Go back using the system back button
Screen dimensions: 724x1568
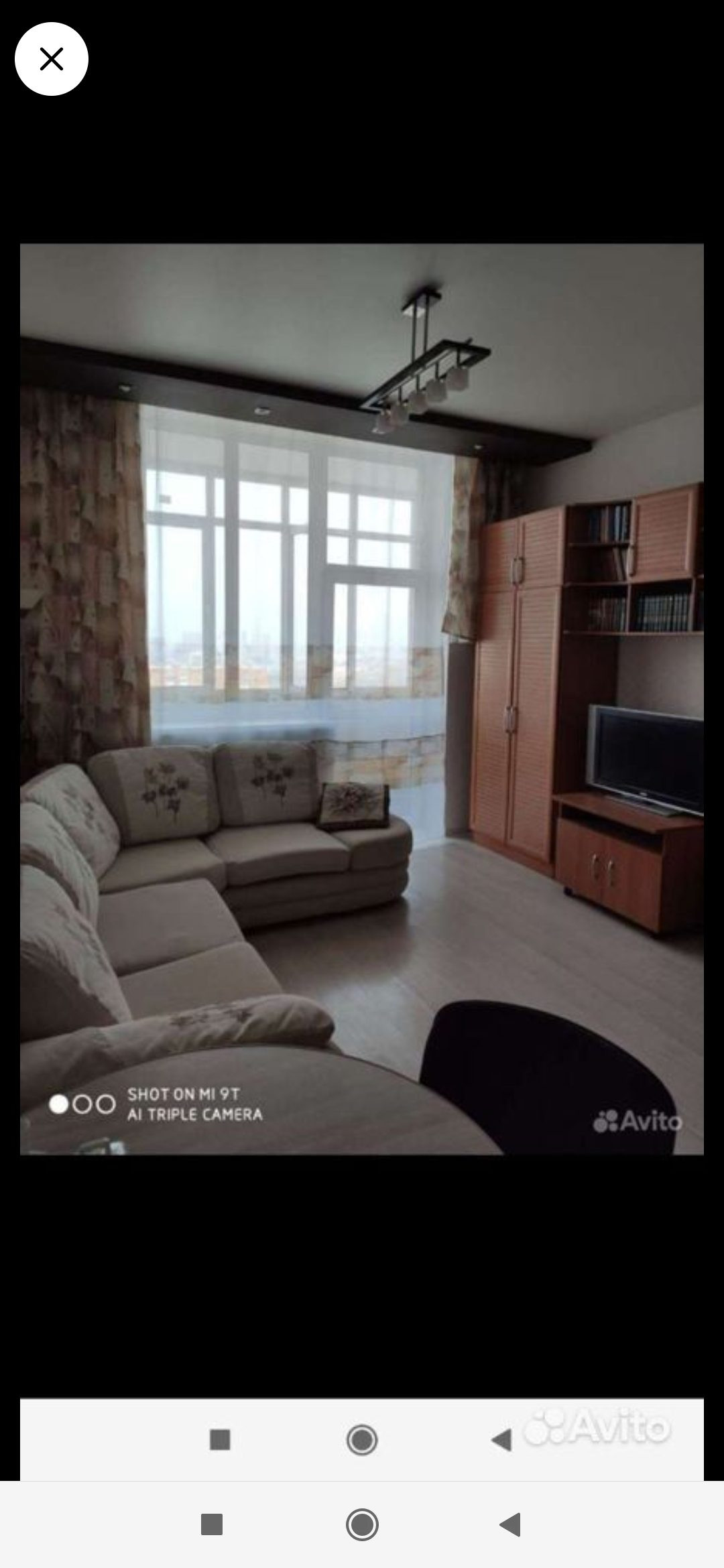click(511, 1524)
